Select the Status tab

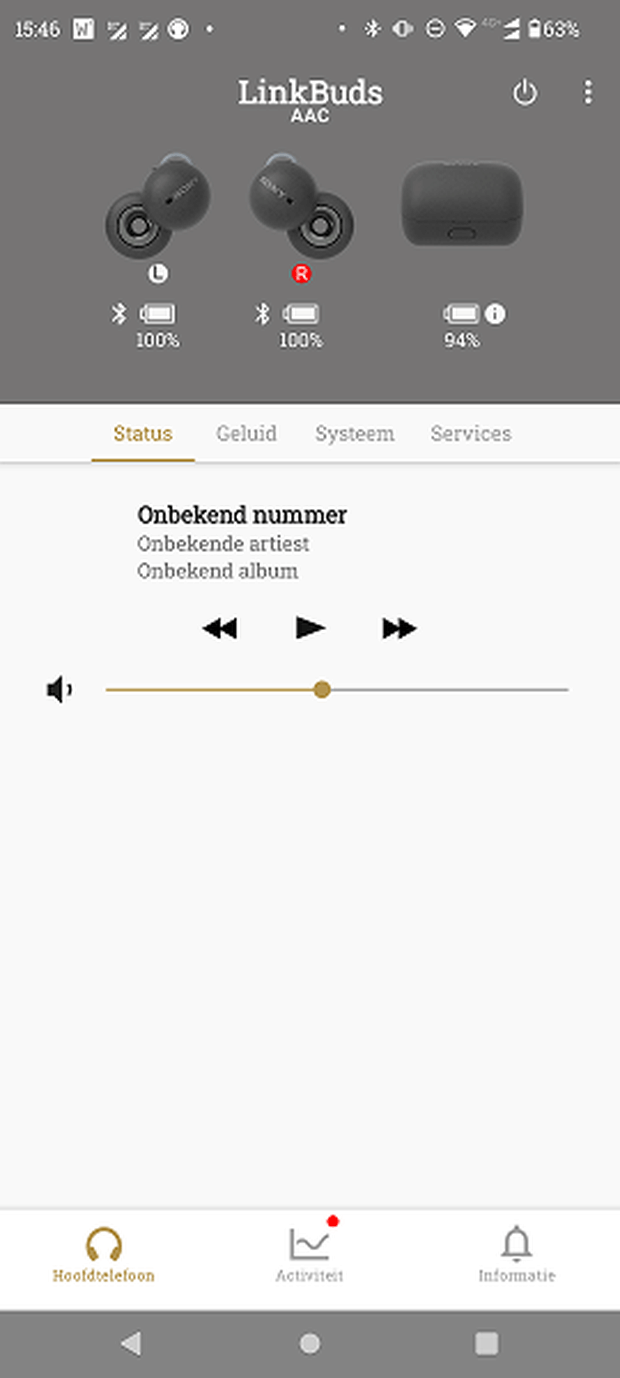(x=143, y=433)
